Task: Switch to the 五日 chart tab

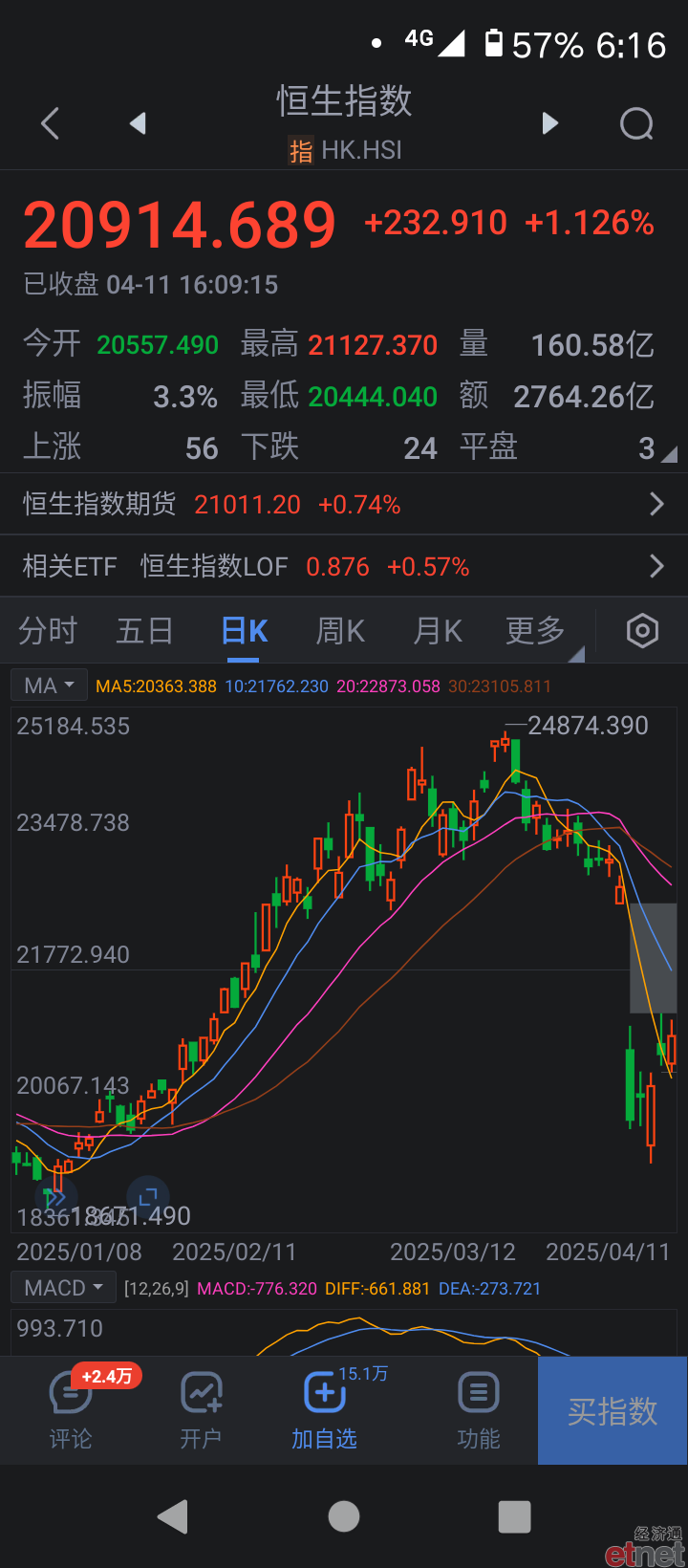Action: click(x=145, y=631)
